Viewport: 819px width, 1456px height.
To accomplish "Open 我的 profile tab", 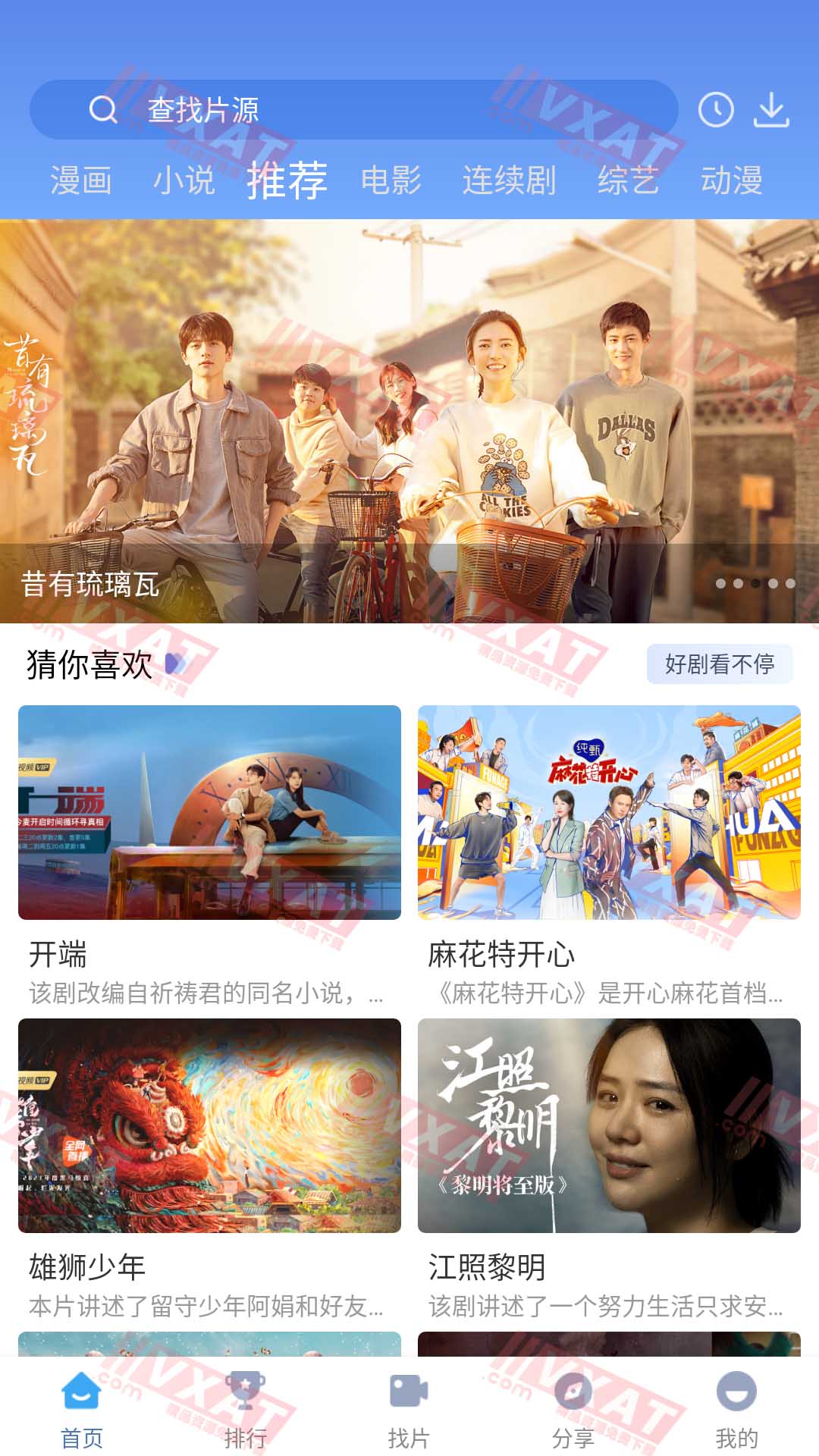I will (x=736, y=1410).
